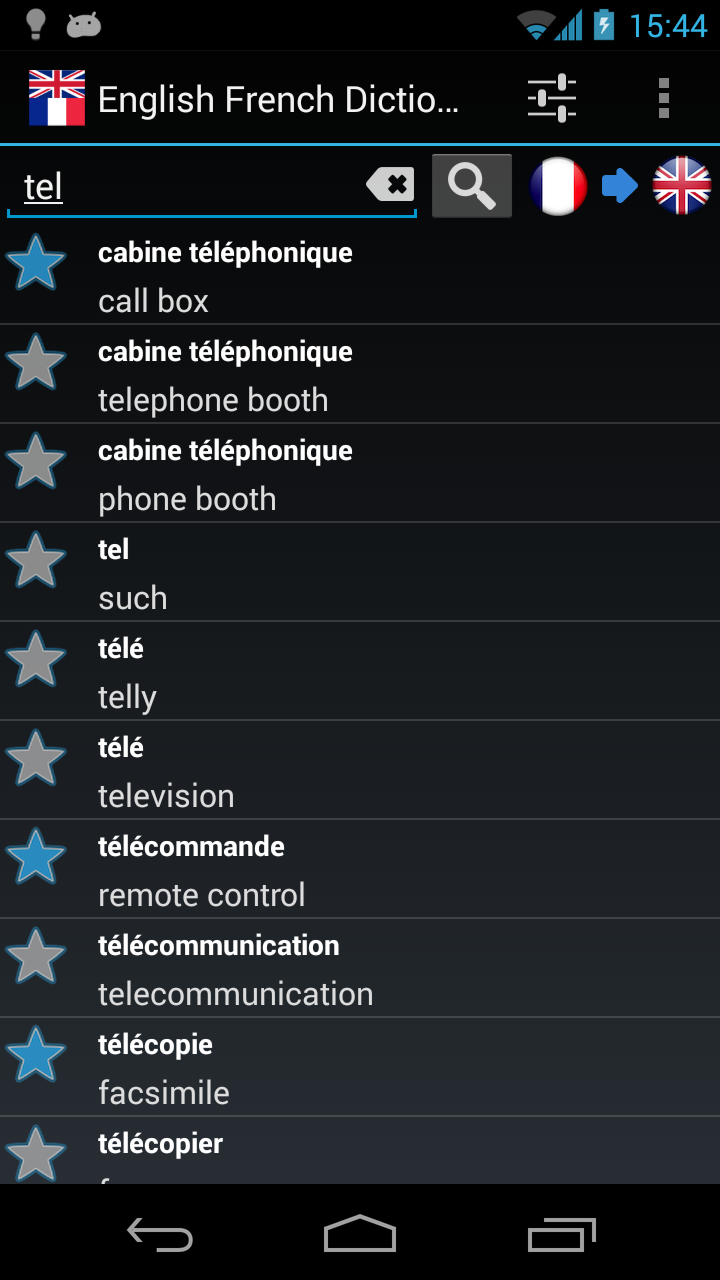Open the "télécopier" entry
The image size is (720, 1280).
tap(380, 1151)
